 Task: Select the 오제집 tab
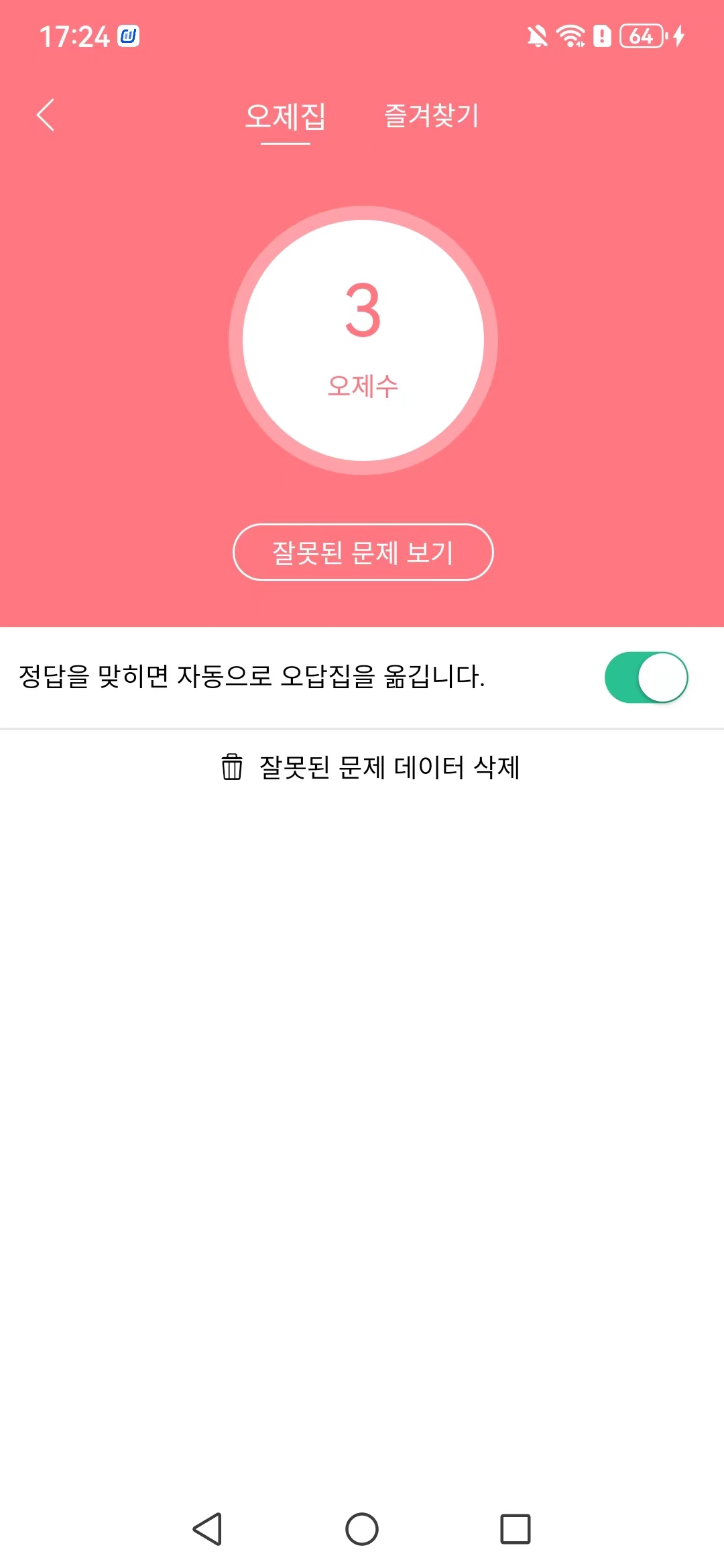pyautogui.click(x=285, y=115)
